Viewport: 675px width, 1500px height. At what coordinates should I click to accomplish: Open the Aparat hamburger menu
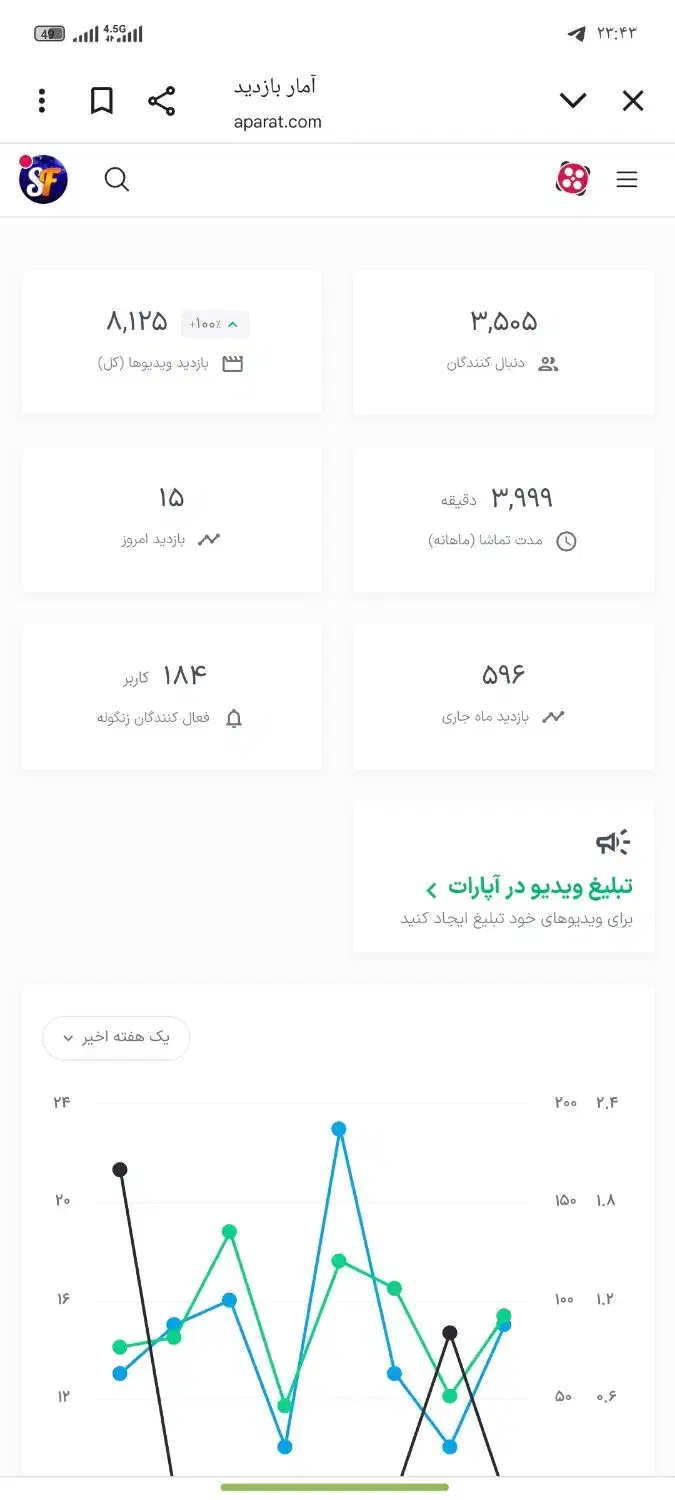click(627, 180)
